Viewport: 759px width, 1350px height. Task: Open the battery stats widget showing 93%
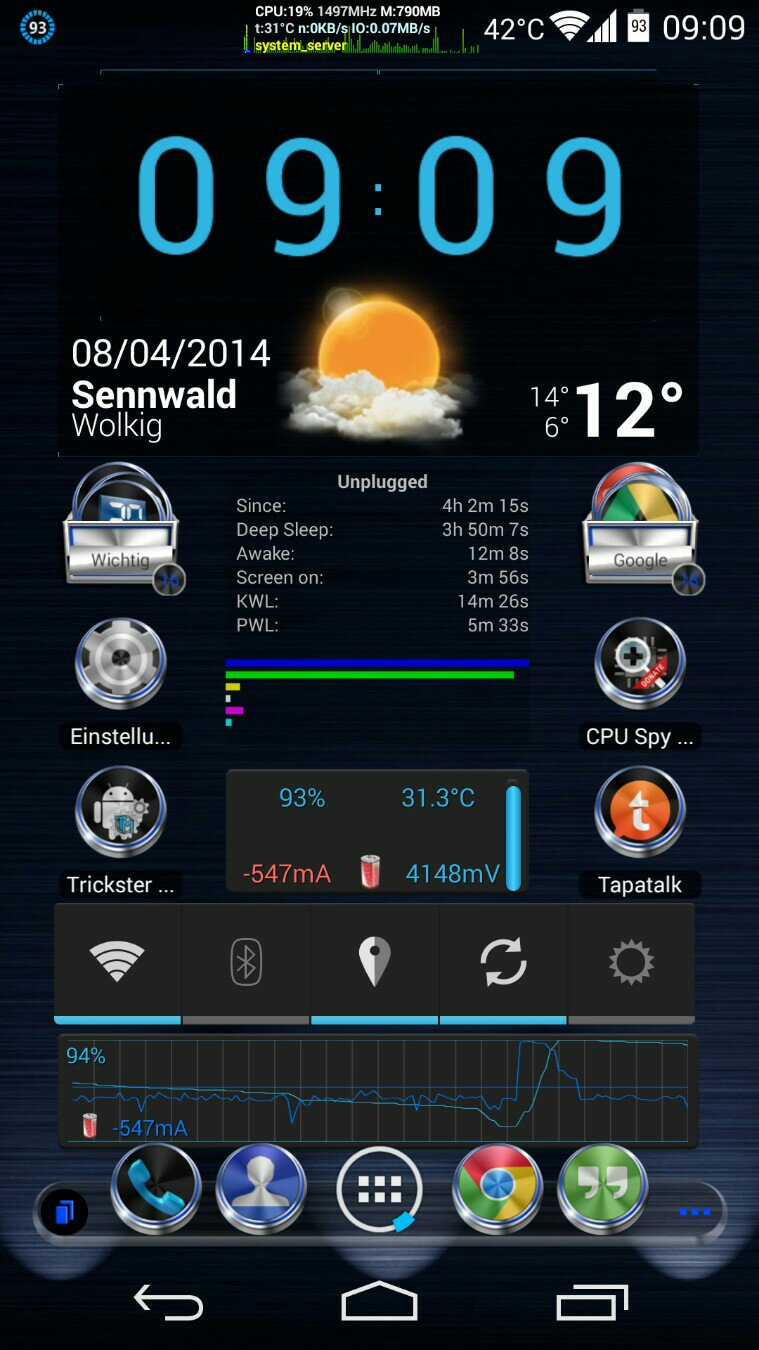click(376, 832)
